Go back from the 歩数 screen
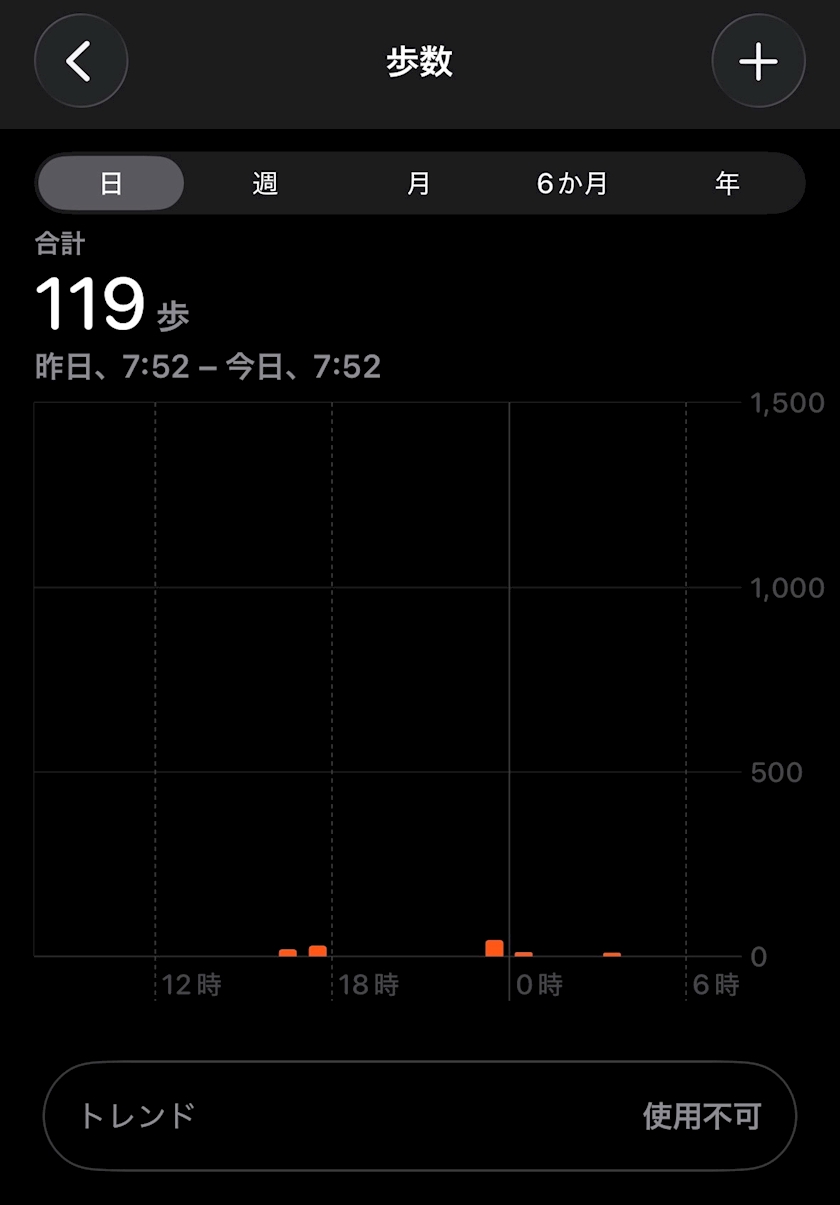The image size is (840, 1205). tap(81, 62)
